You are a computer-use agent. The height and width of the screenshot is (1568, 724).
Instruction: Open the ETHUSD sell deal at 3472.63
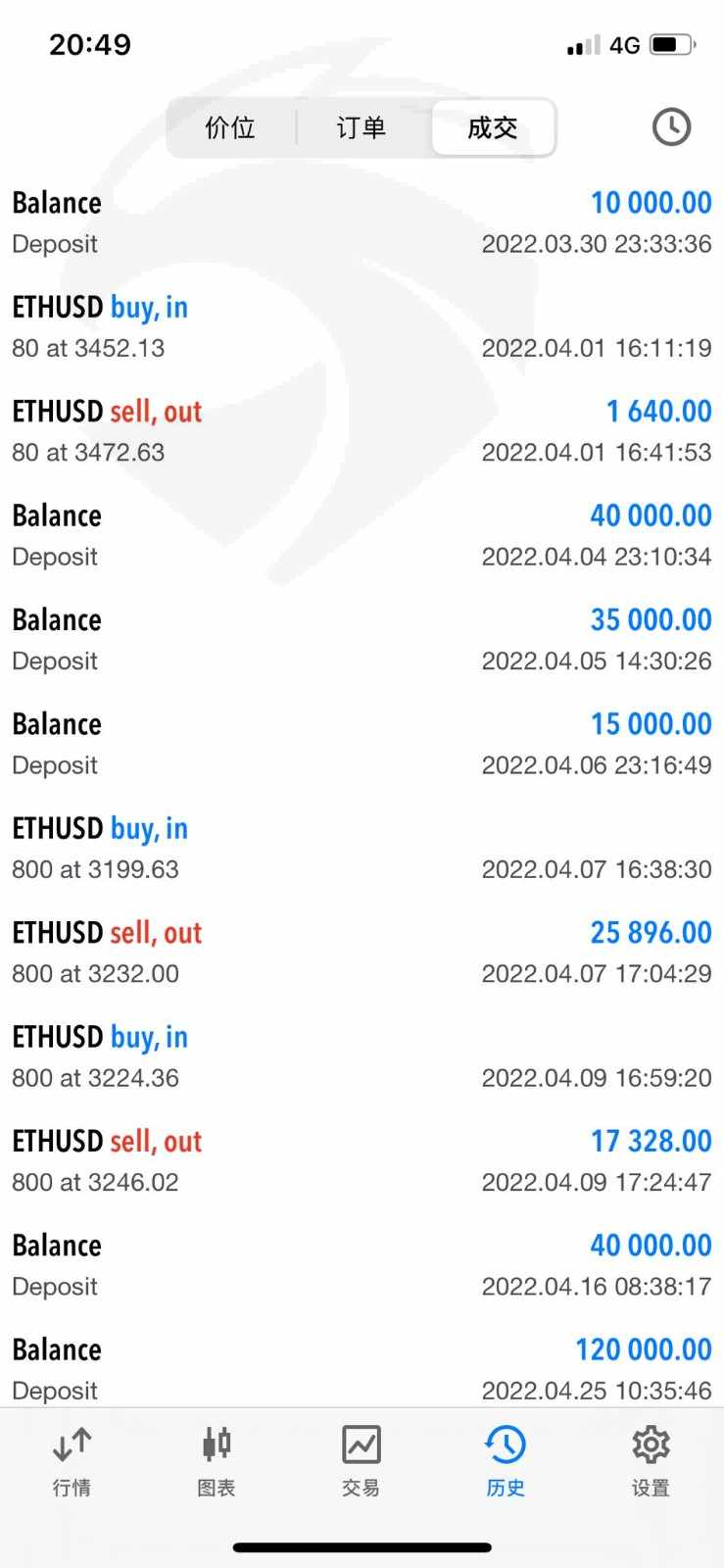click(362, 431)
